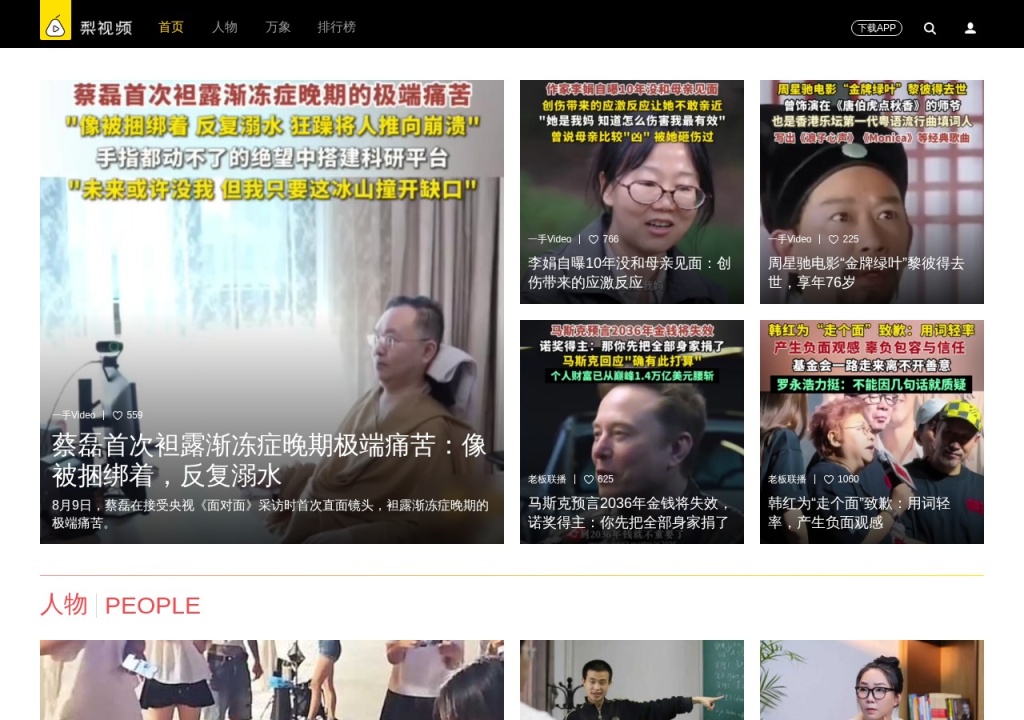Screen dimensions: 1024x720
Task: Switch to the 万象 tab
Action: 278,27
